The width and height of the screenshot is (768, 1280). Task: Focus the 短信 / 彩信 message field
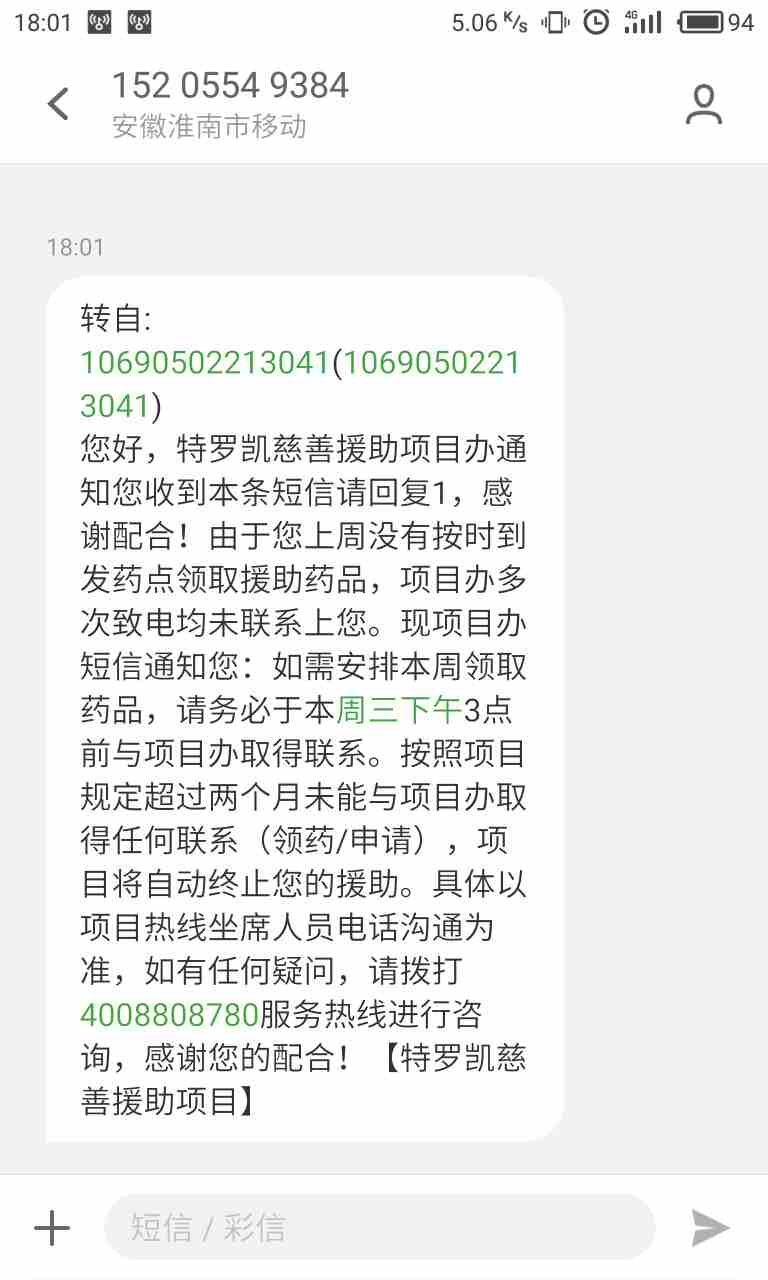coord(380,1227)
